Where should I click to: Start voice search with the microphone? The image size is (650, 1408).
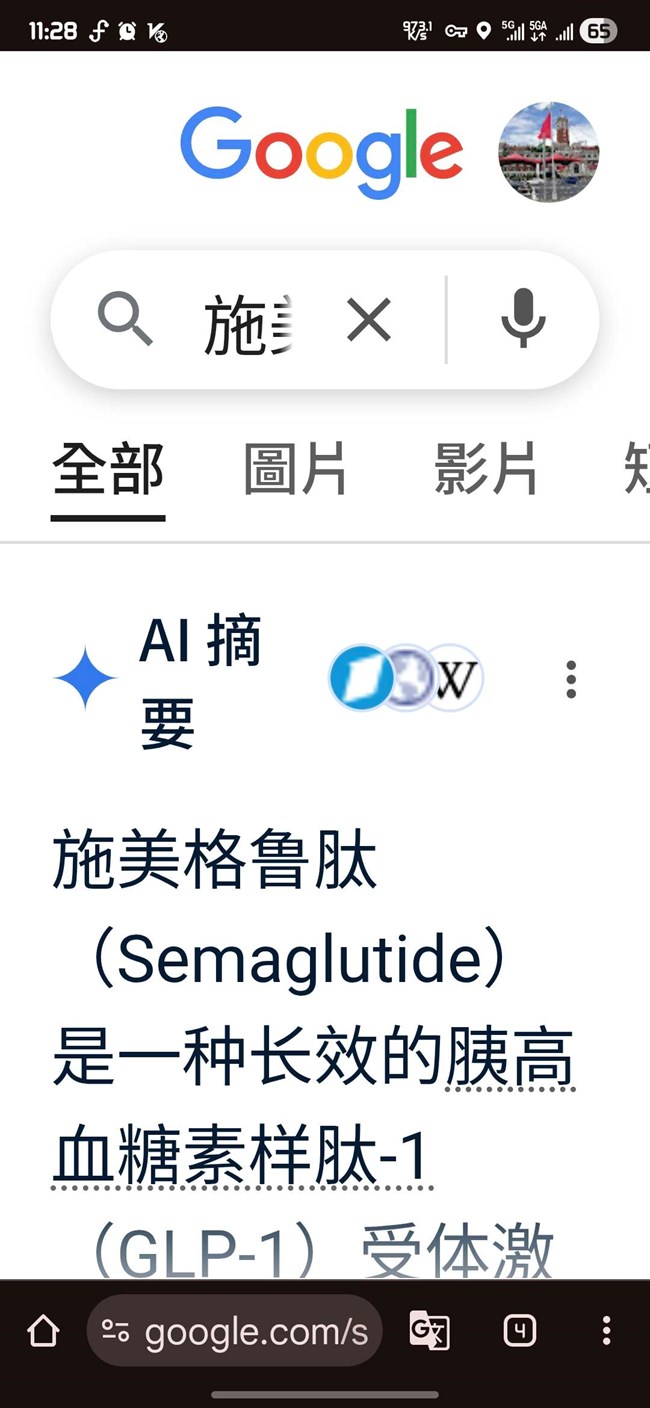(522, 320)
